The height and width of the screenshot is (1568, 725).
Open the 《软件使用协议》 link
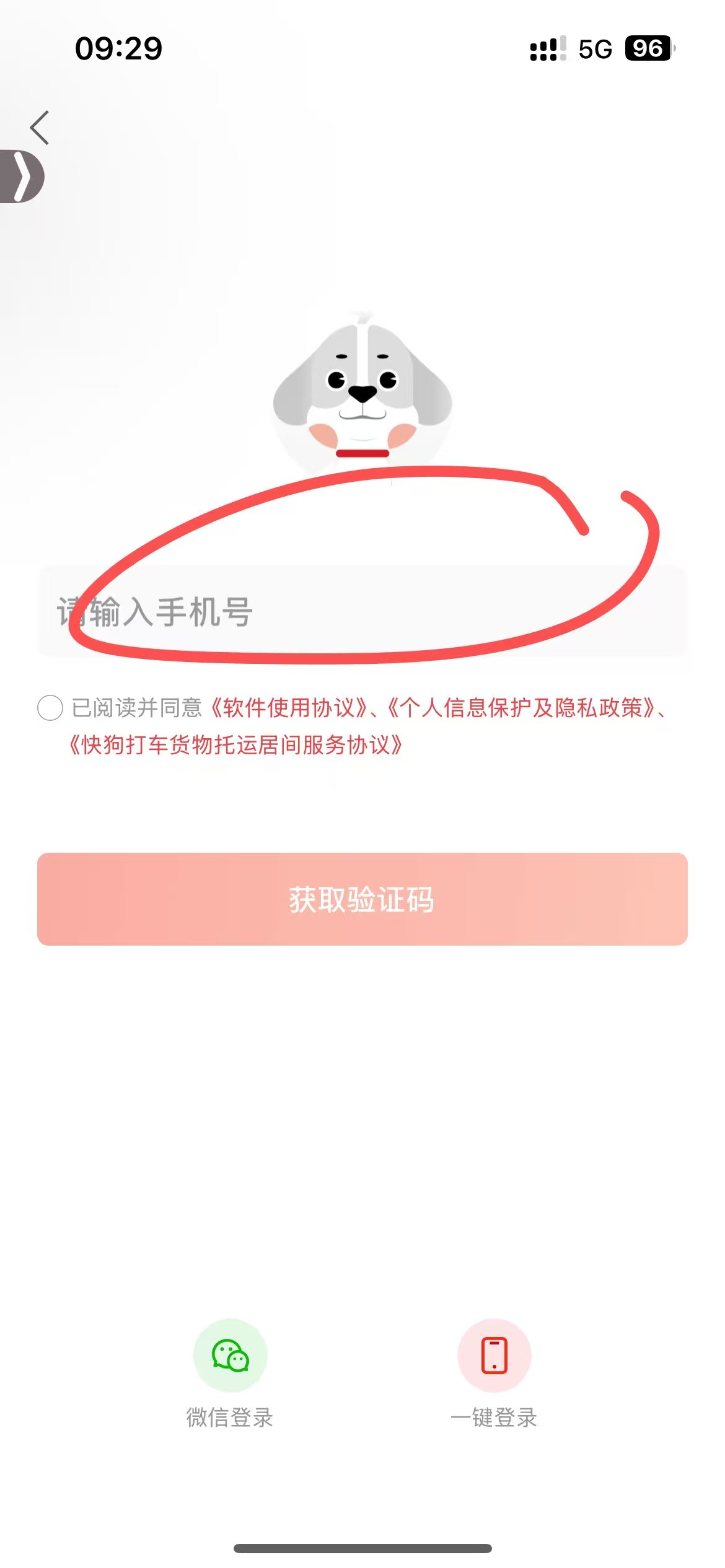coord(289,707)
